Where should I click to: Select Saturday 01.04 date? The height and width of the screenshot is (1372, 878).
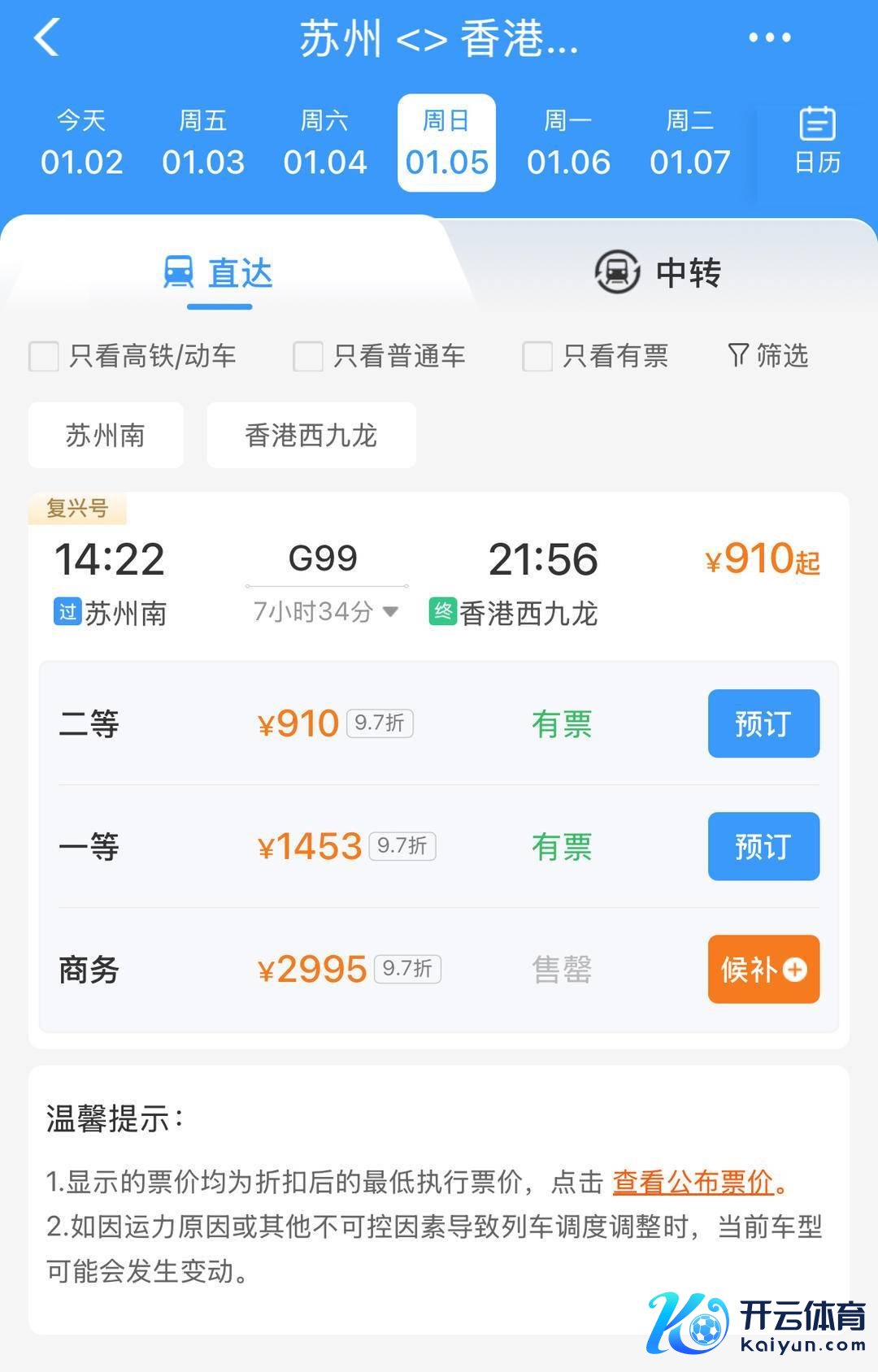tap(325, 144)
